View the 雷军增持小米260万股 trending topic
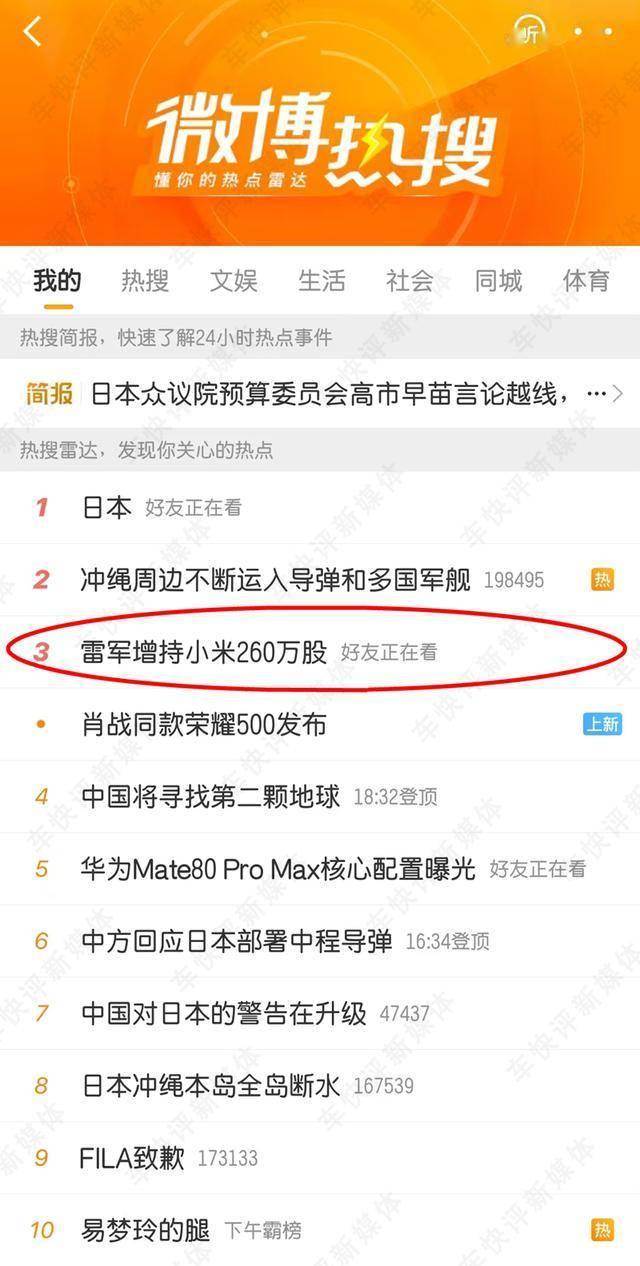Image resolution: width=640 pixels, height=1266 pixels. 204,652
